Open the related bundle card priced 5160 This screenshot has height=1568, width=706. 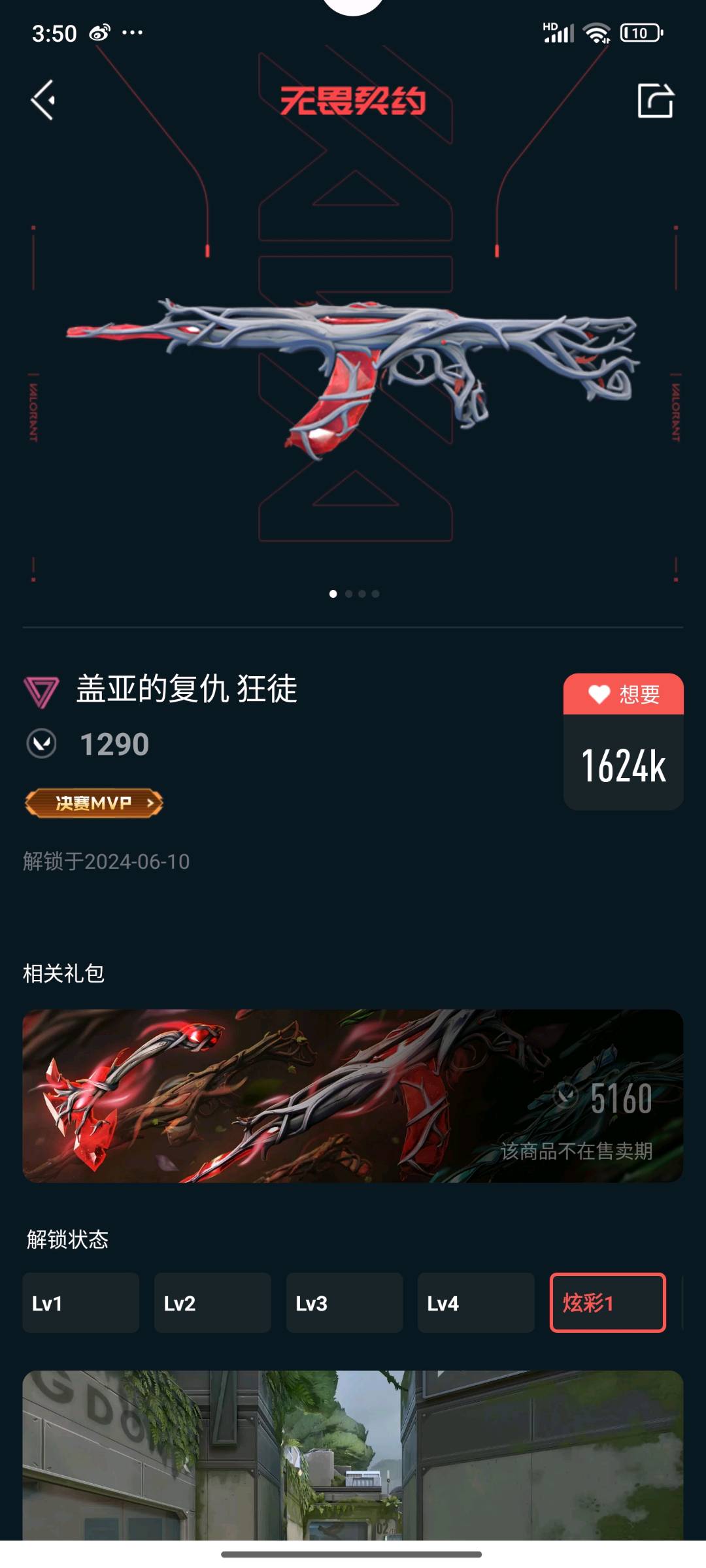click(x=353, y=1096)
